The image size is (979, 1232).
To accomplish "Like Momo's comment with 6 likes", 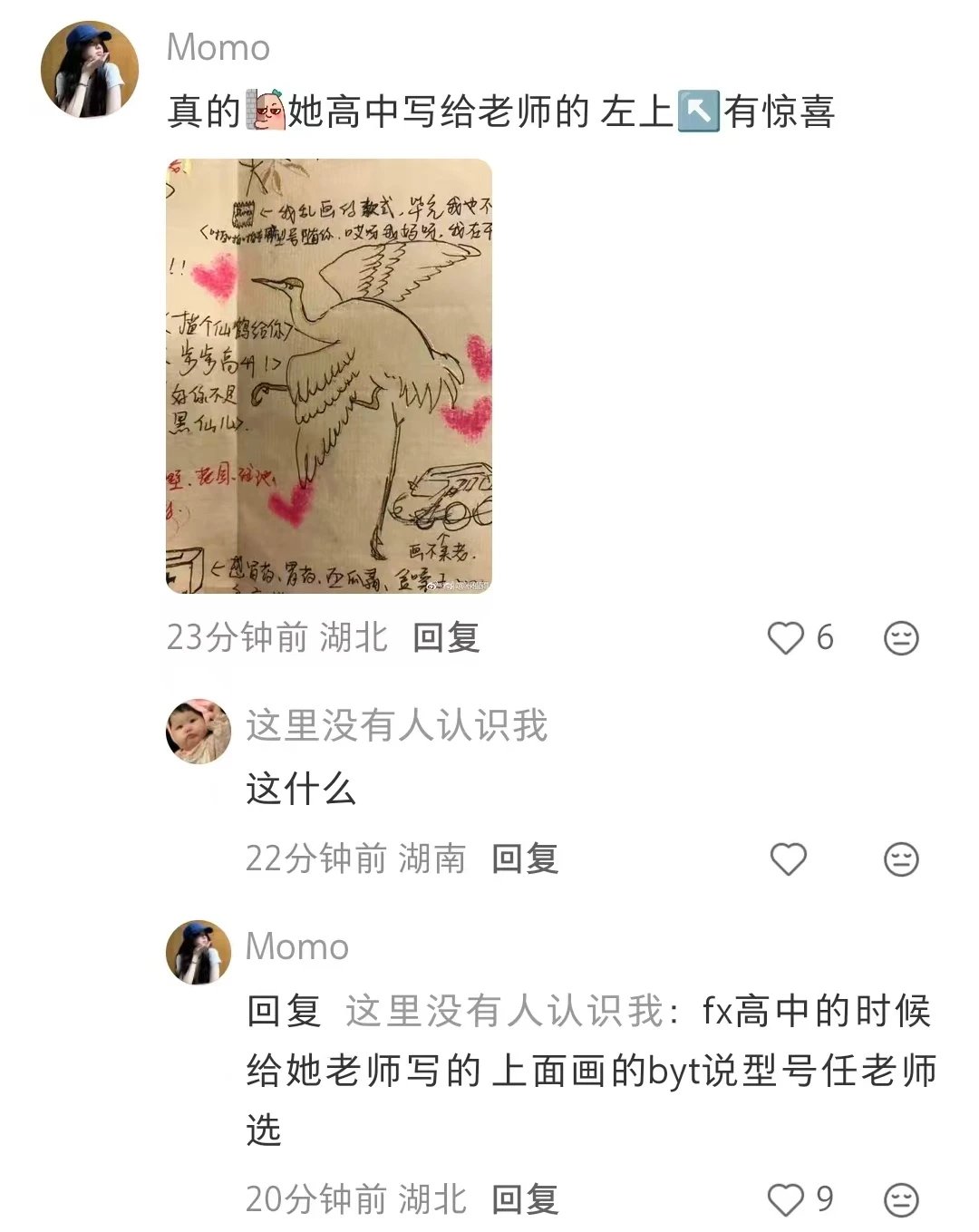I will tap(786, 638).
